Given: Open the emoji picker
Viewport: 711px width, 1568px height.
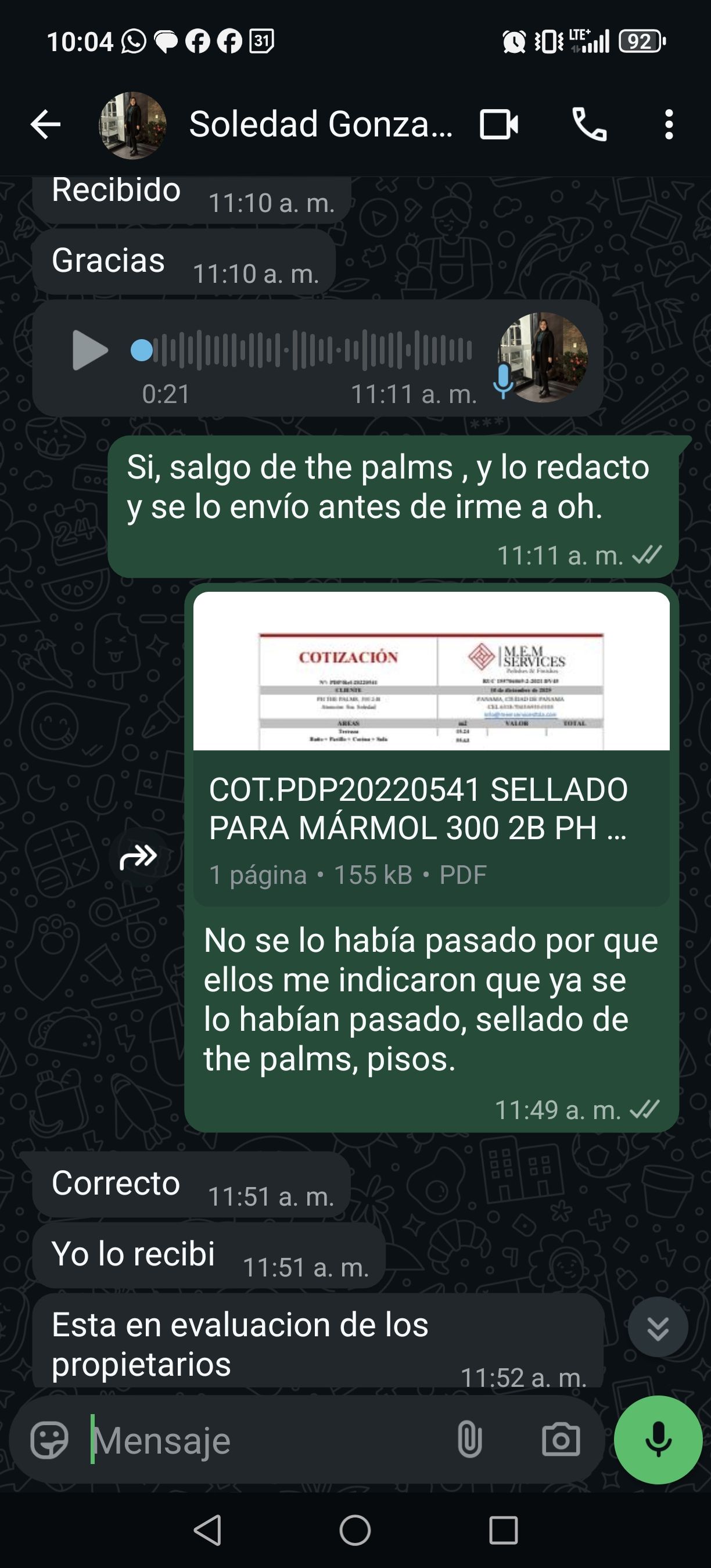Looking at the screenshot, I should click(x=49, y=1440).
